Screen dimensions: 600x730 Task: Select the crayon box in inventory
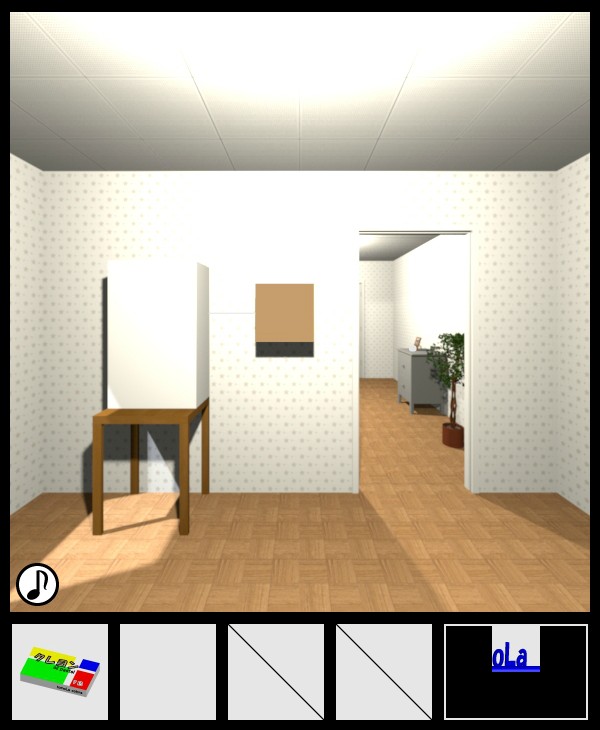60,671
